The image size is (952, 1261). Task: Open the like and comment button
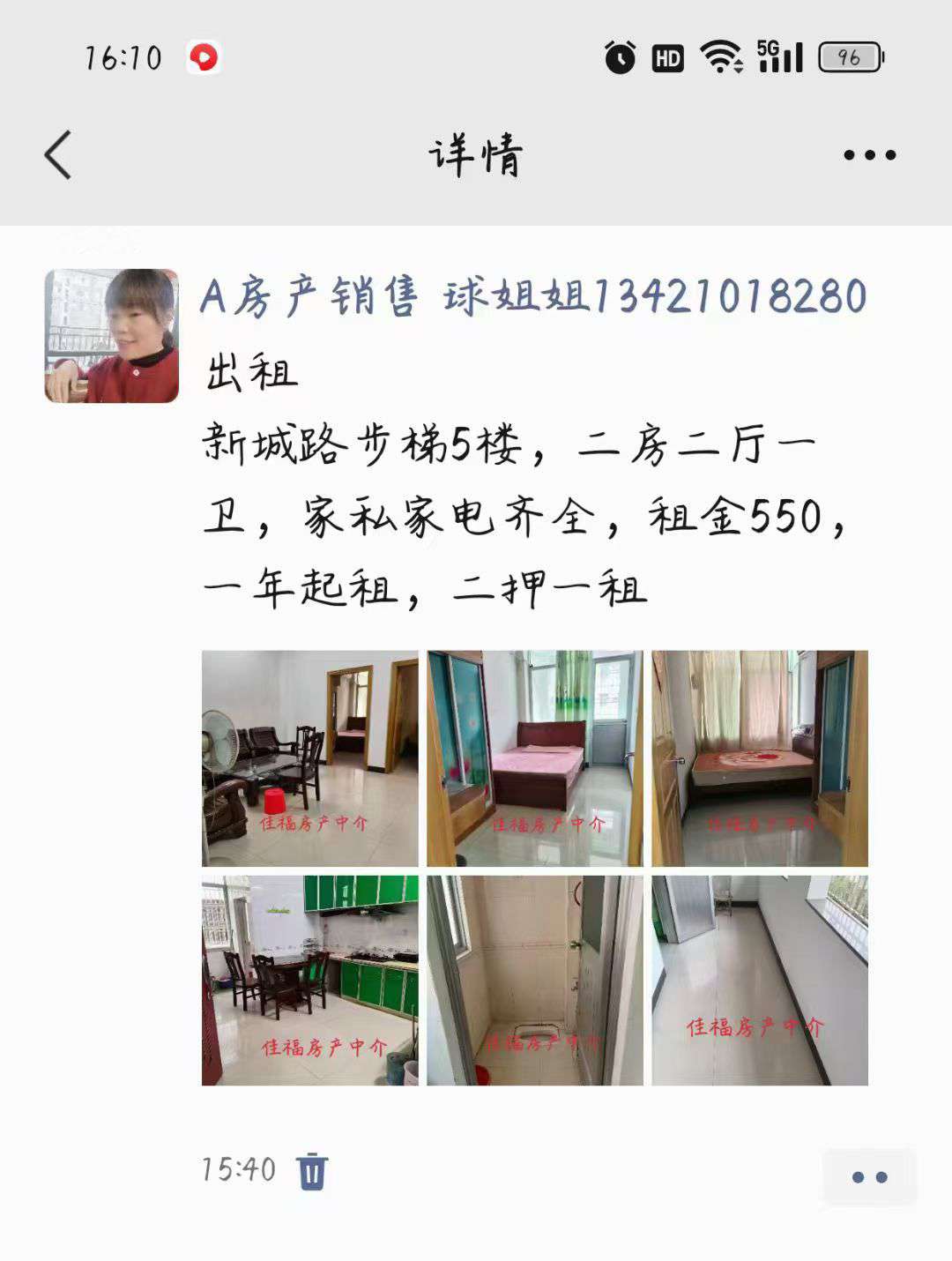click(869, 1177)
